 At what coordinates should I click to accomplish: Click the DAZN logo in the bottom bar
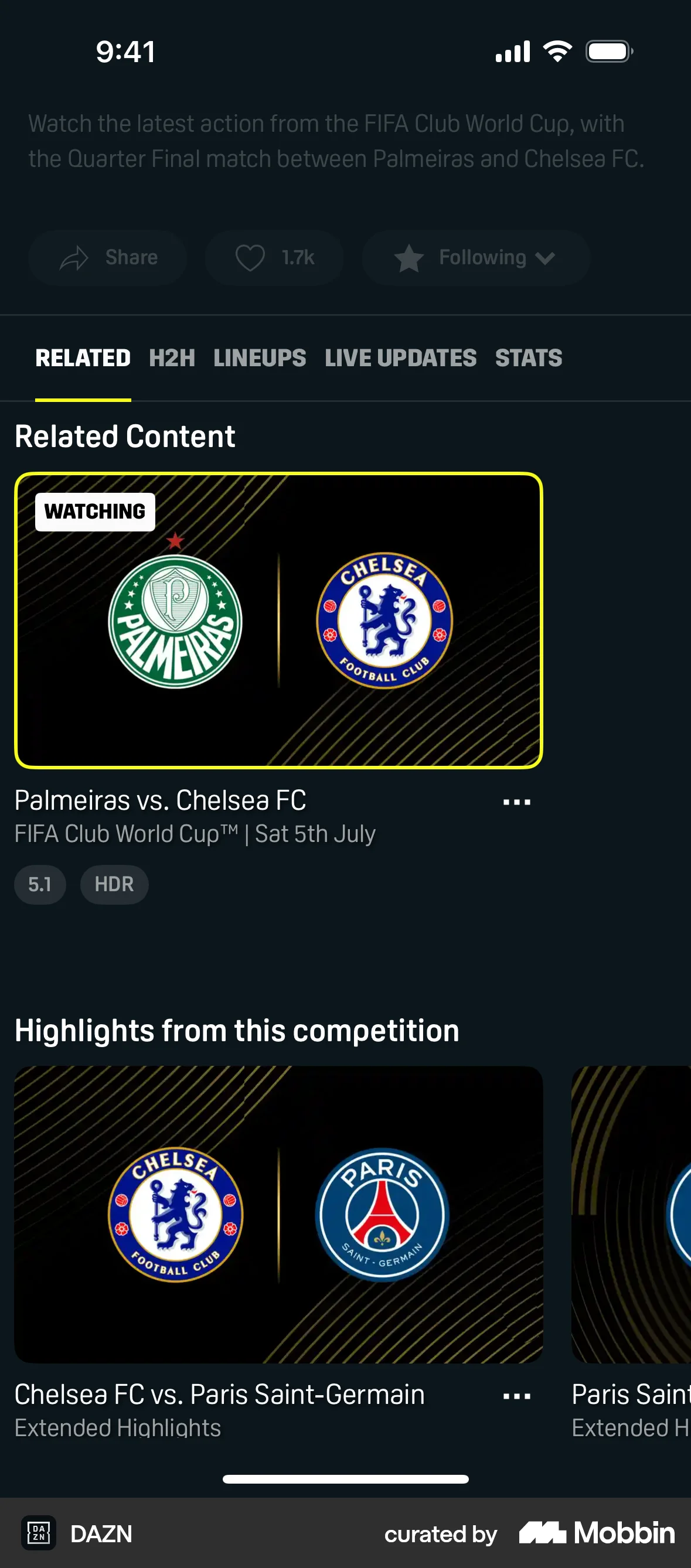39,1534
